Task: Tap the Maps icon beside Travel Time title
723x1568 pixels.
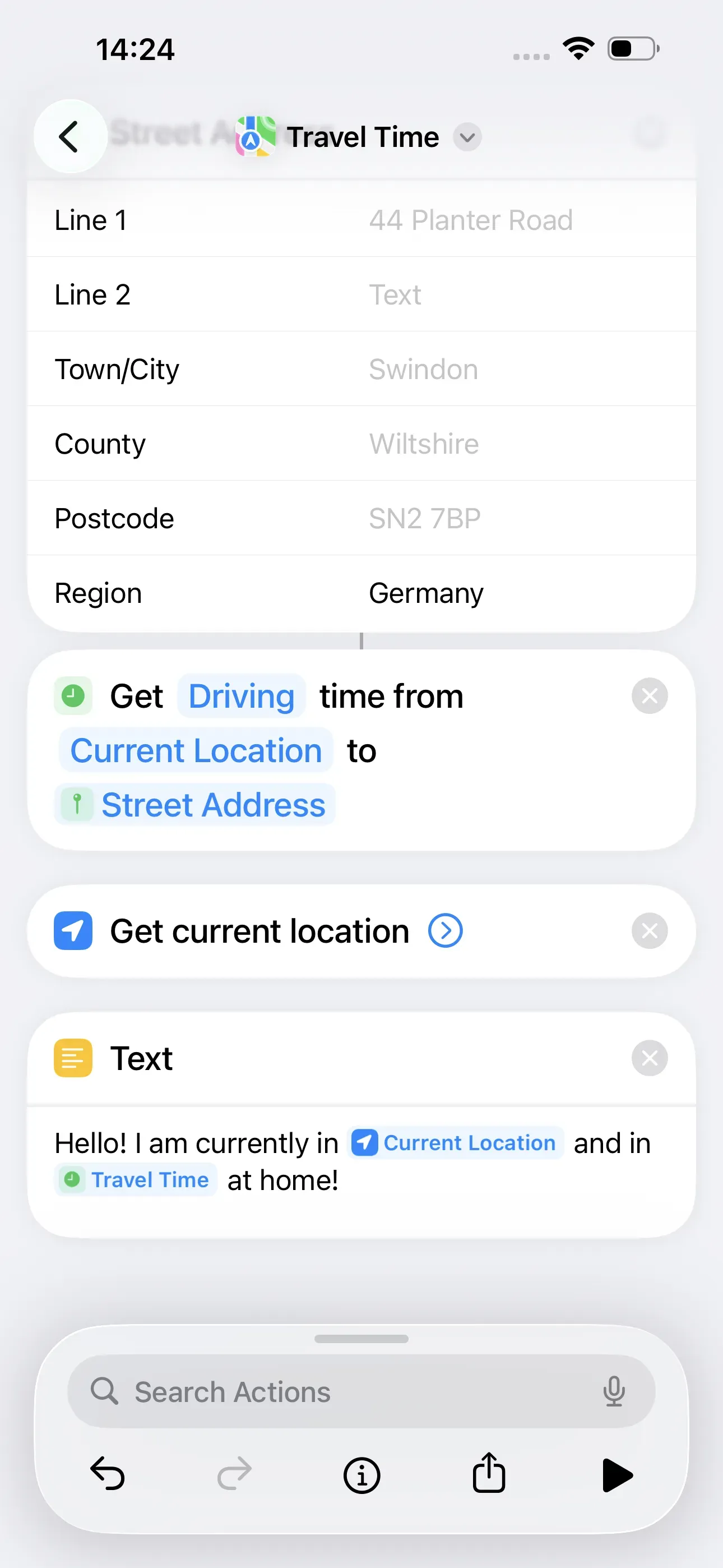Action: pos(256,135)
